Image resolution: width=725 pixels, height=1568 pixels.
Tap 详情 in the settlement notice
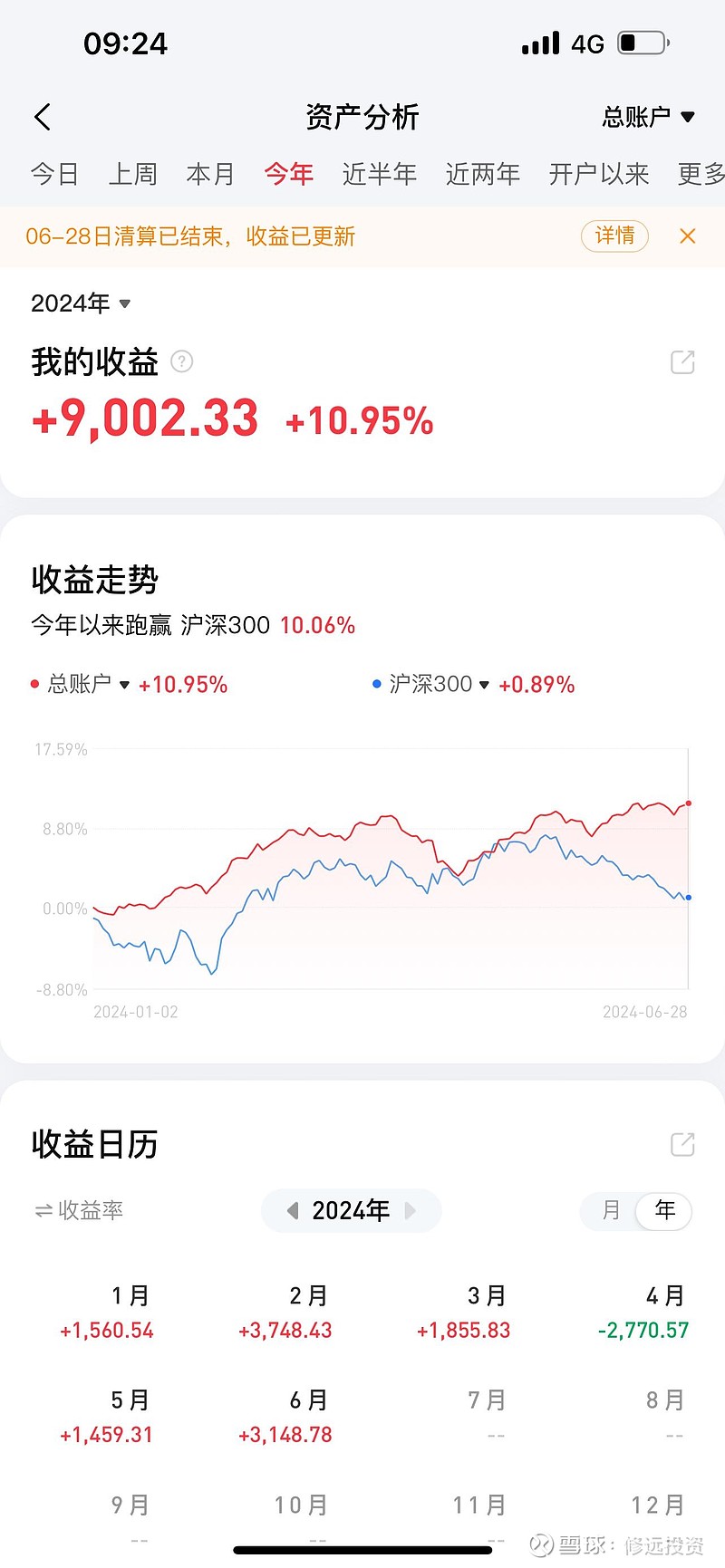pyautogui.click(x=614, y=236)
